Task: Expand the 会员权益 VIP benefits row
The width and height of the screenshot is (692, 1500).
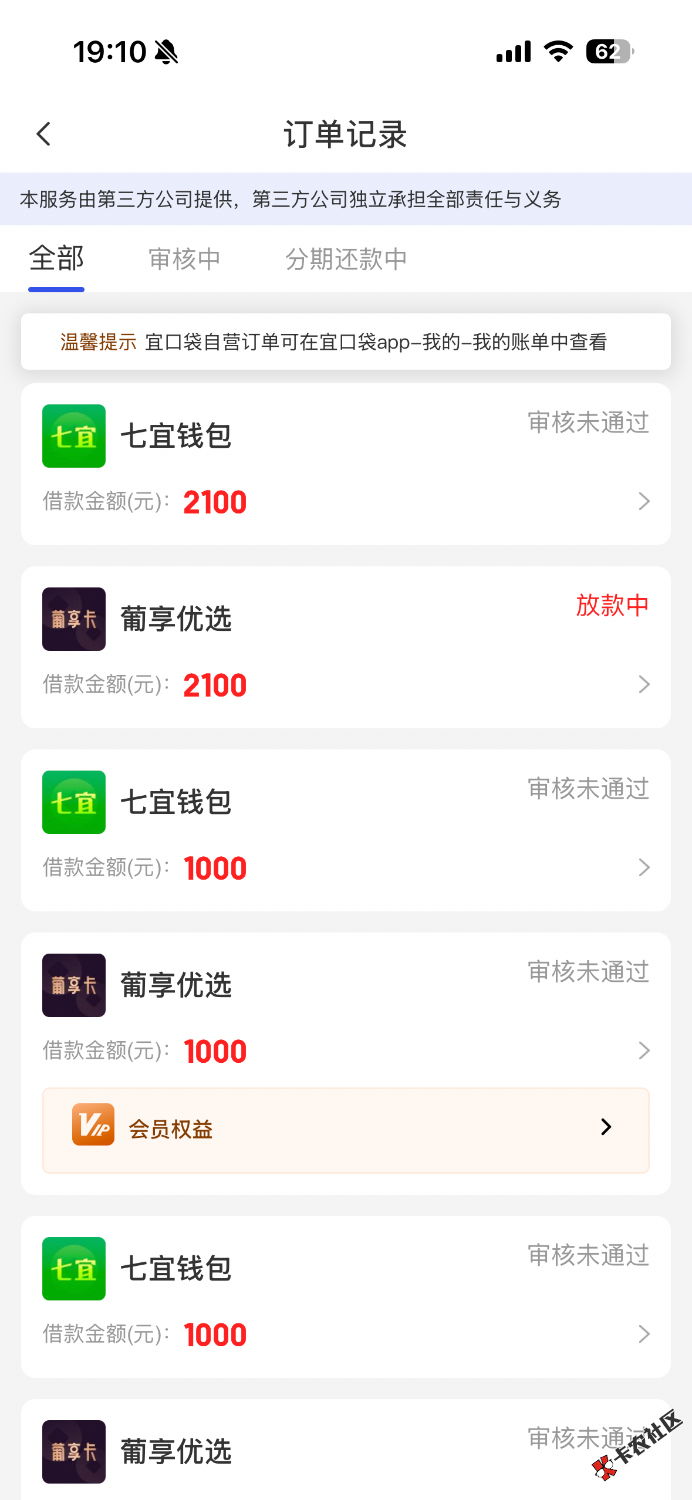Action: 345,1128
